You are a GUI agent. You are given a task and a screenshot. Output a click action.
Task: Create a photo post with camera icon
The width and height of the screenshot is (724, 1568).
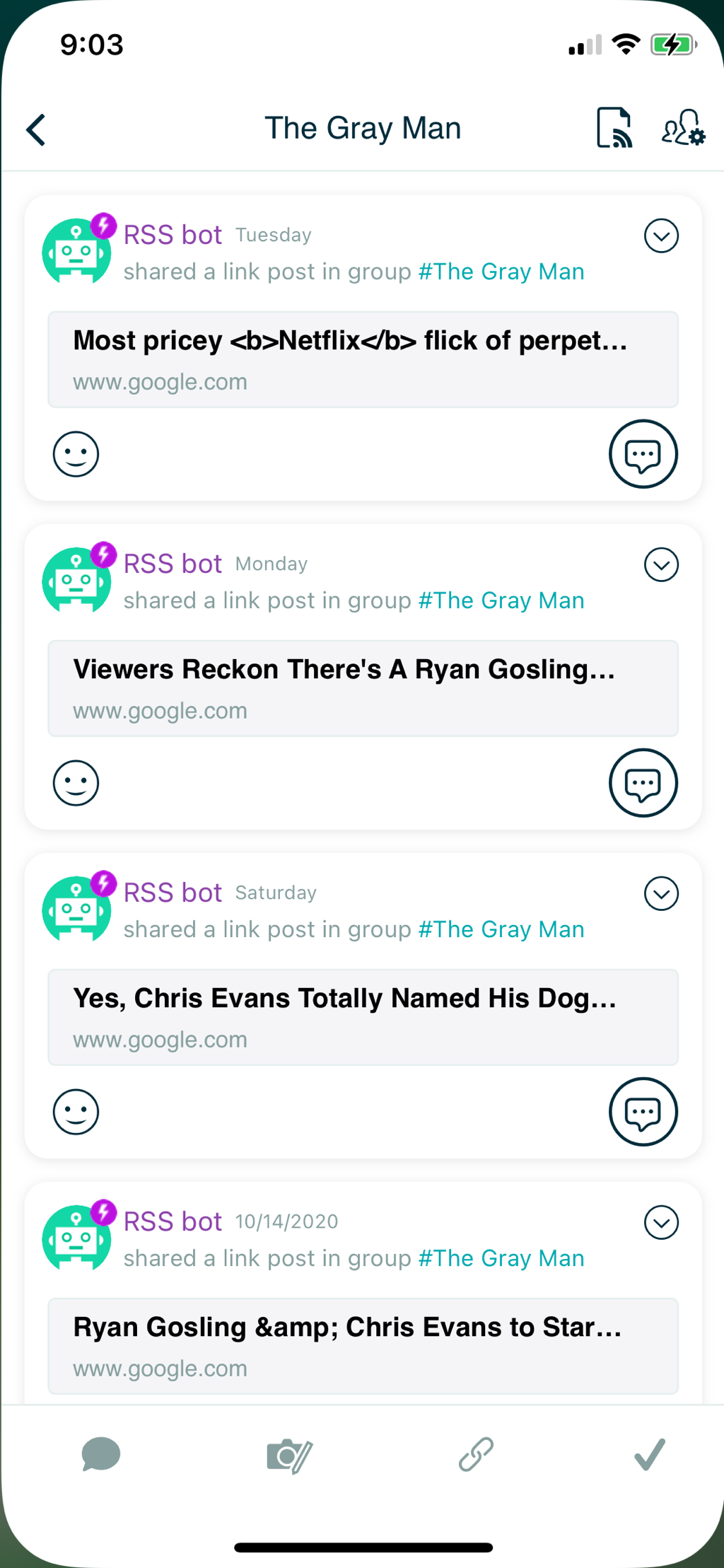(289, 1456)
